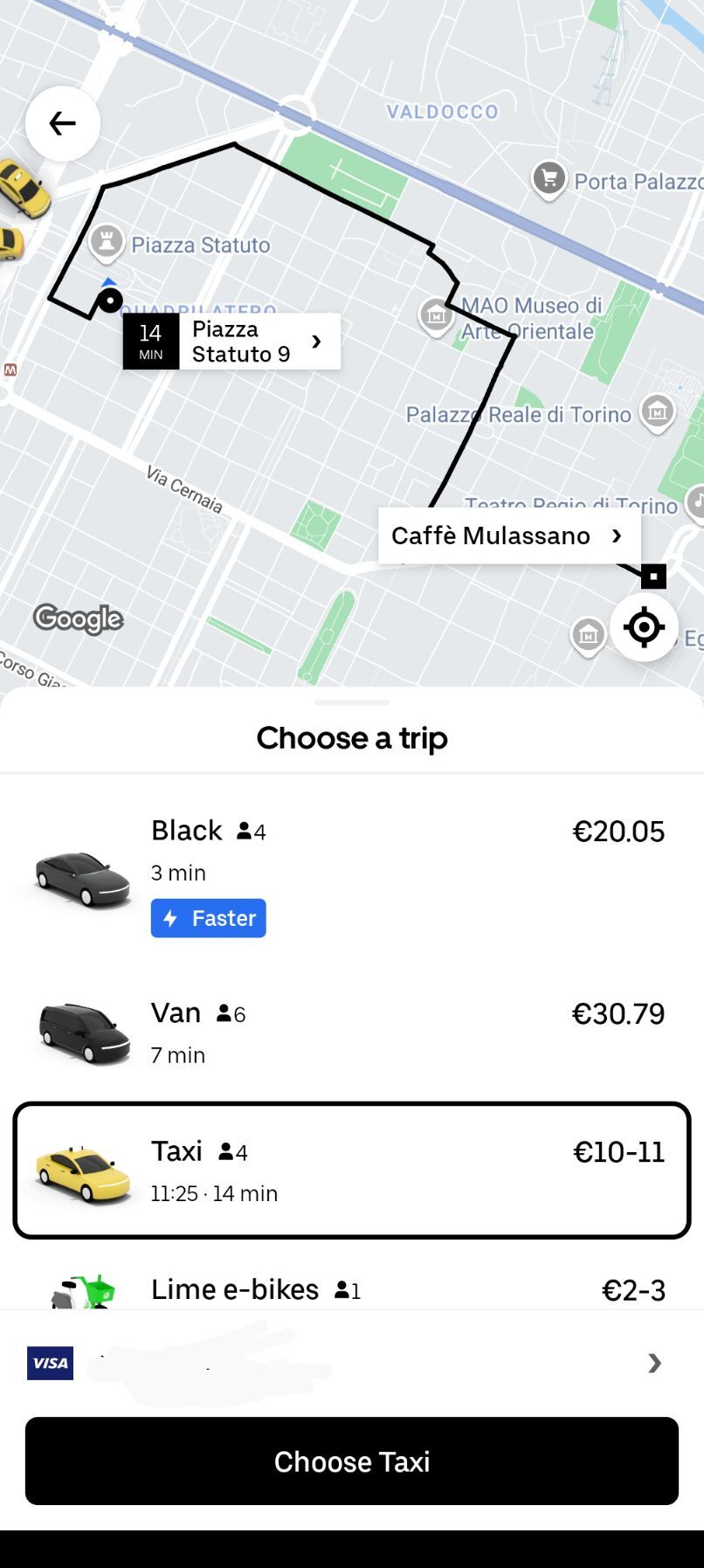Select the Van ride for €30.79
This screenshot has height=1568, width=704.
click(352, 1033)
